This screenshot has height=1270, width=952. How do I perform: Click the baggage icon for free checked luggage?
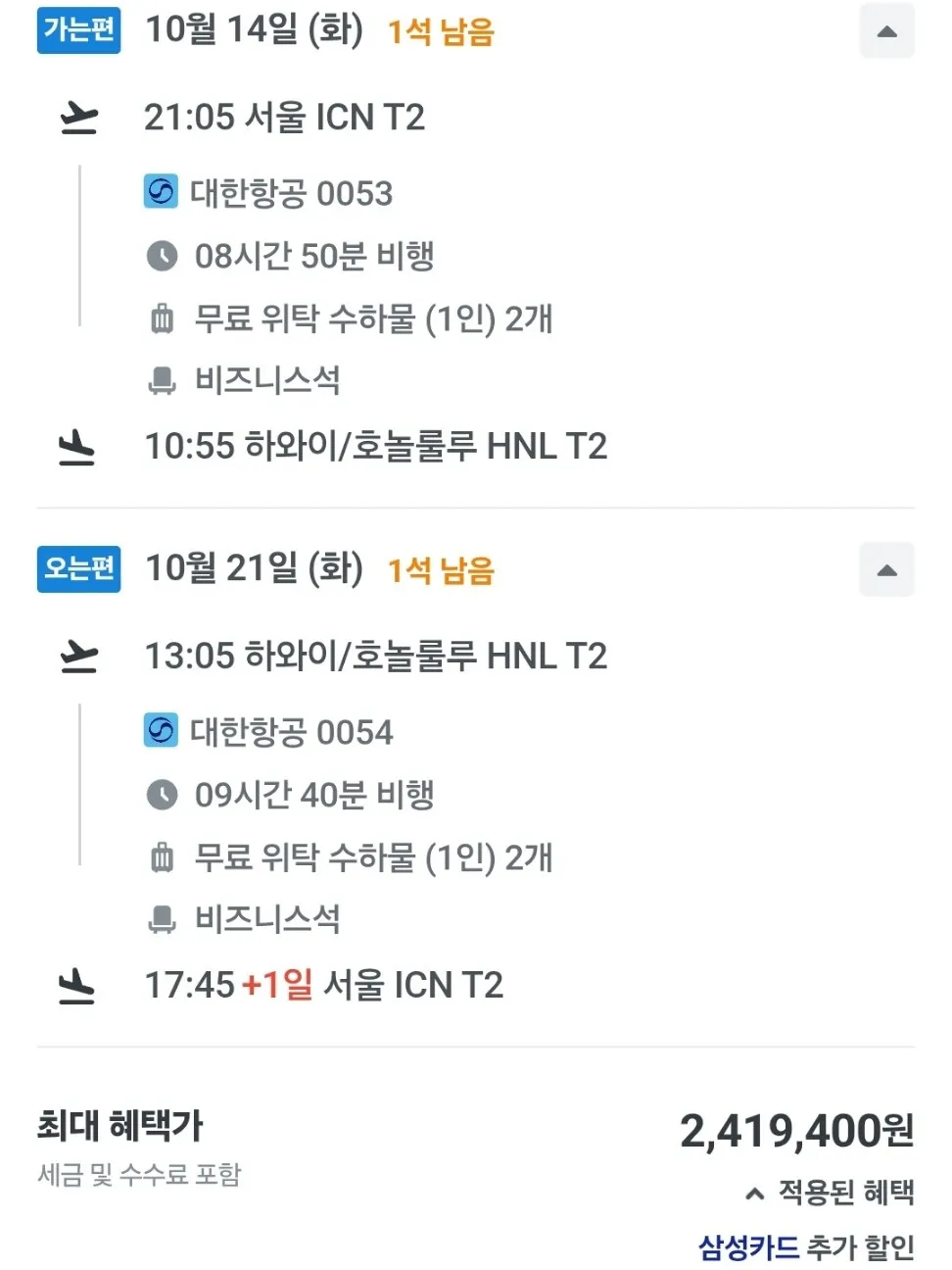click(162, 318)
